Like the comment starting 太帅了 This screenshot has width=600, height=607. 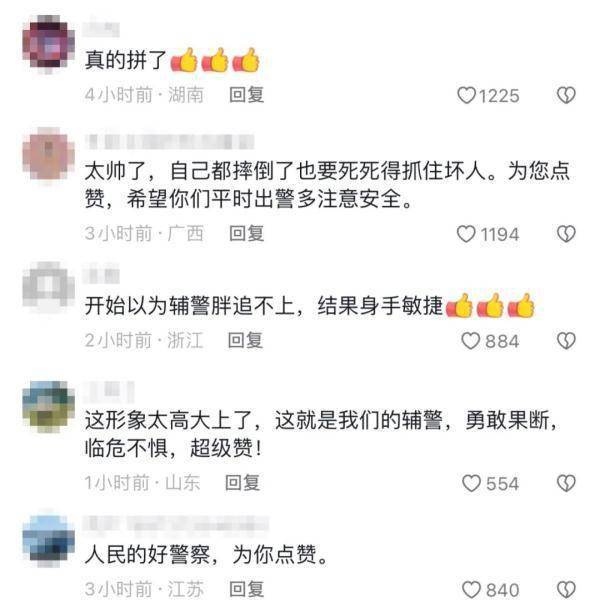click(467, 234)
